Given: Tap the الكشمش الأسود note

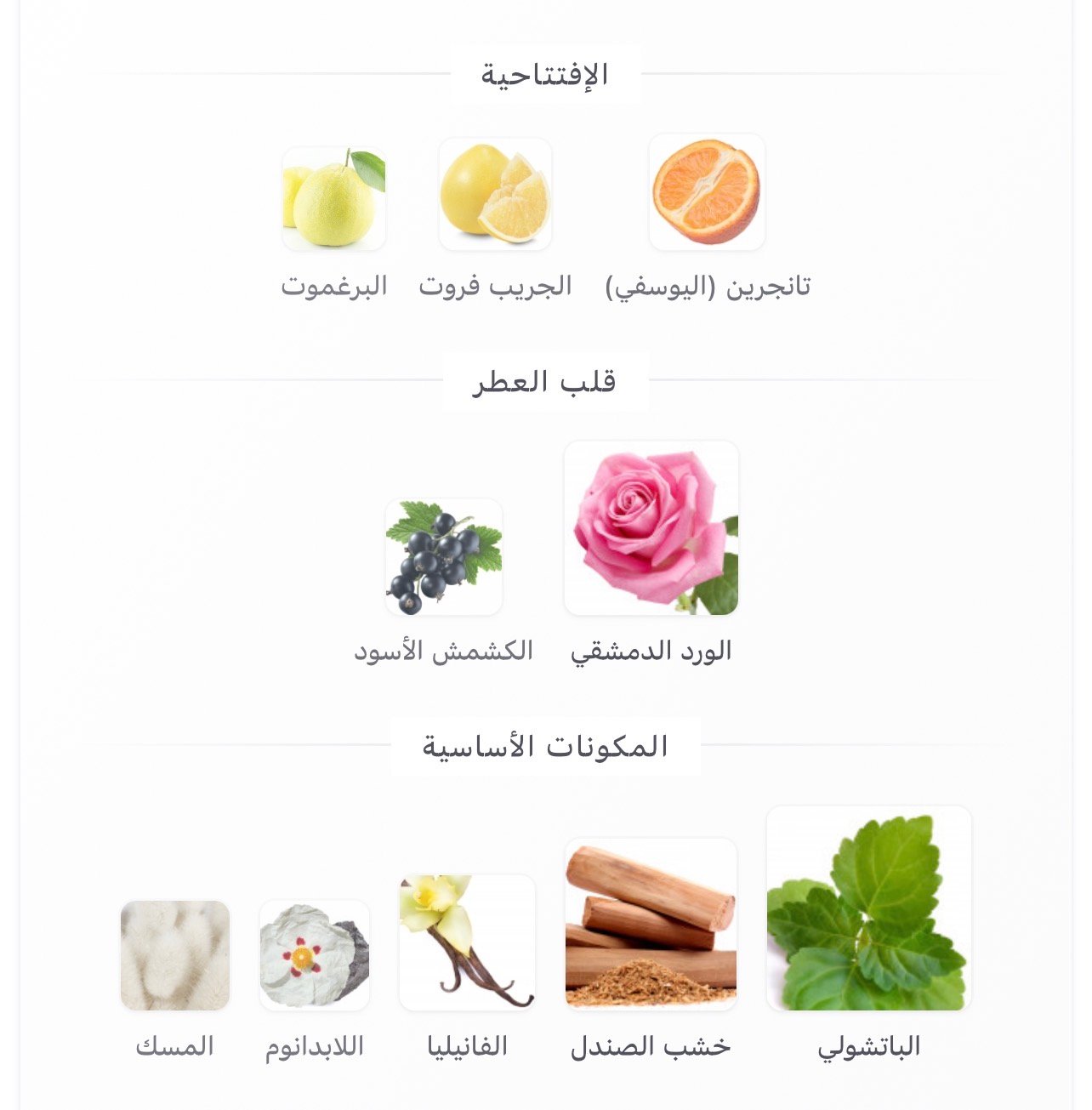Looking at the screenshot, I should (444, 557).
